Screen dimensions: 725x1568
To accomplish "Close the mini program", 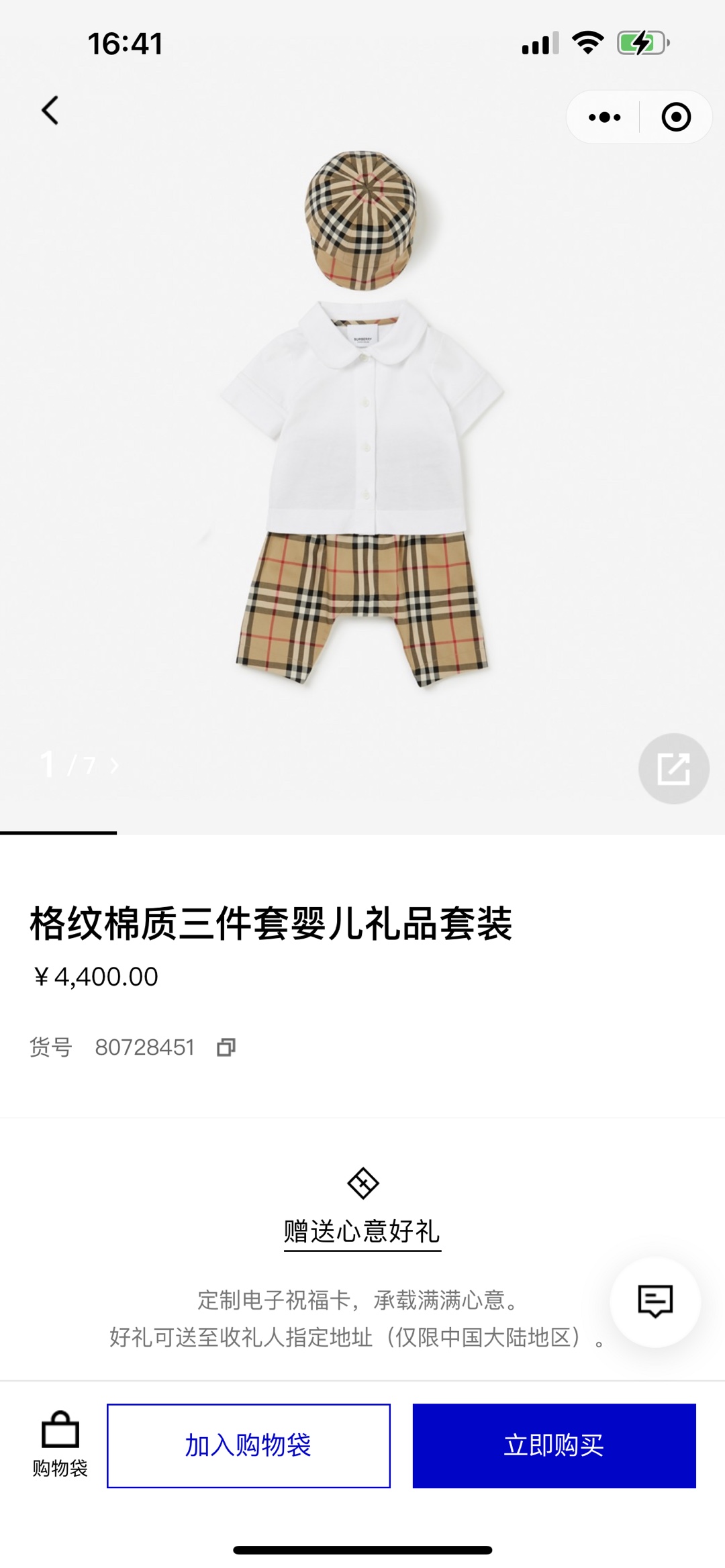I will click(x=675, y=117).
